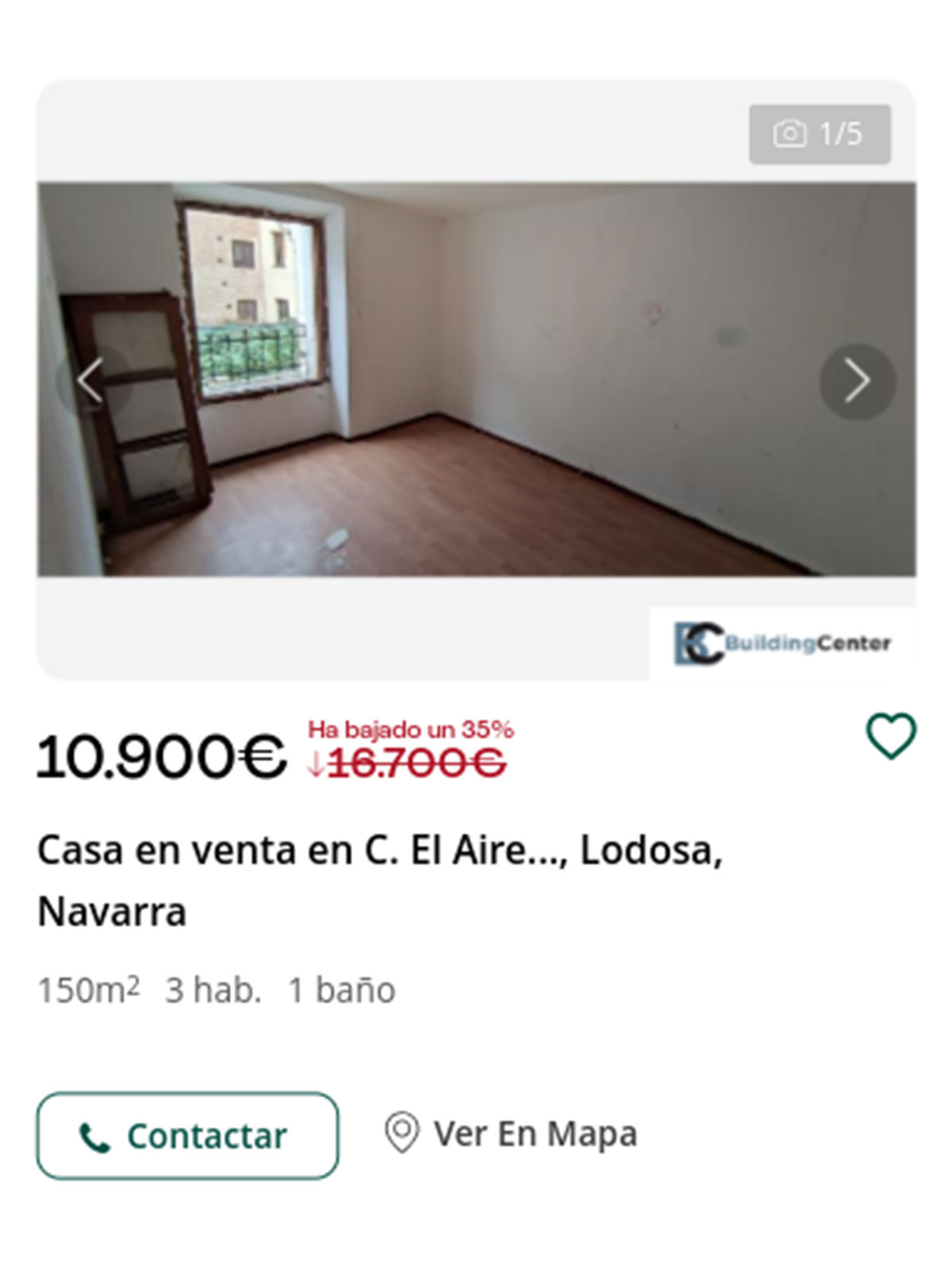This screenshot has width=952, height=1267.
Task: Click the camera icon showing photo count
Action: click(x=789, y=133)
